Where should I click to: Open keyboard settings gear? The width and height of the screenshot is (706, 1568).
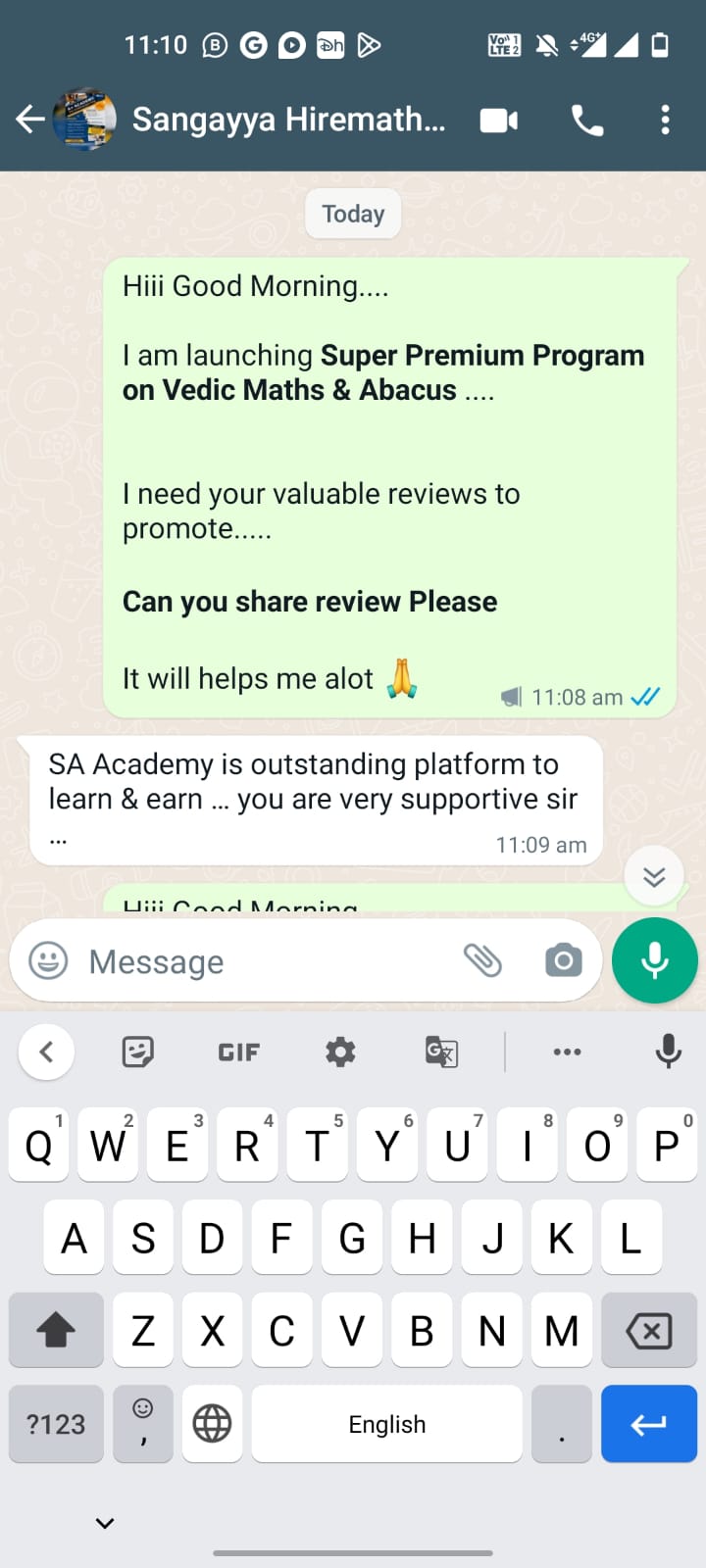click(x=340, y=1052)
